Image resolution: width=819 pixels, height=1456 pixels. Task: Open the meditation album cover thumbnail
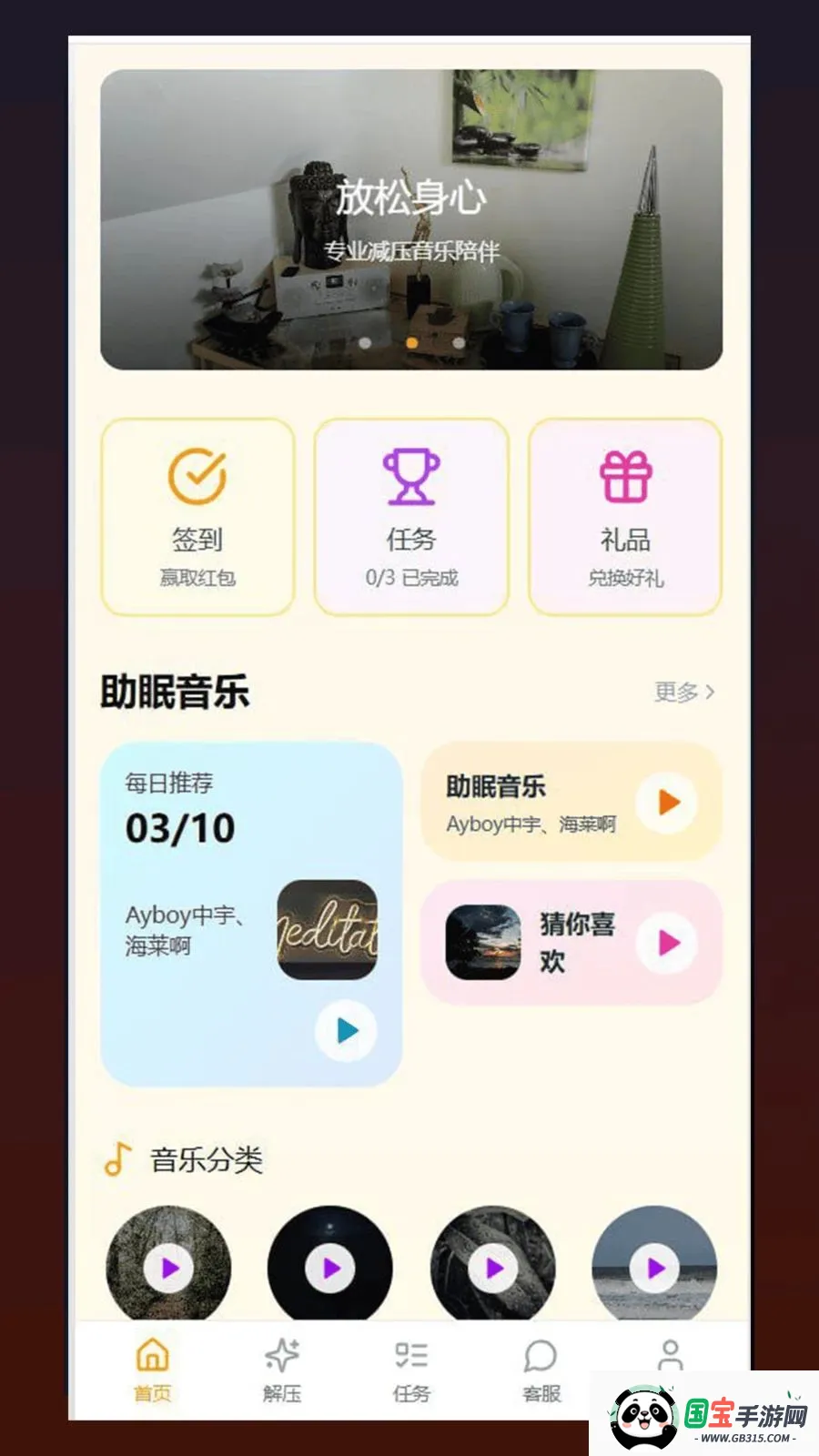(328, 929)
